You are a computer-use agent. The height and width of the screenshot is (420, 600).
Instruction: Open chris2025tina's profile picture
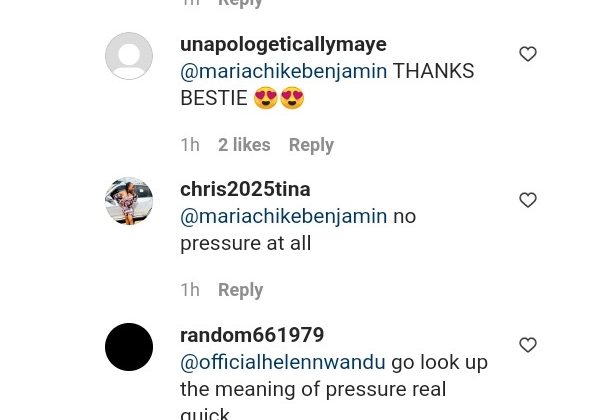point(129,201)
